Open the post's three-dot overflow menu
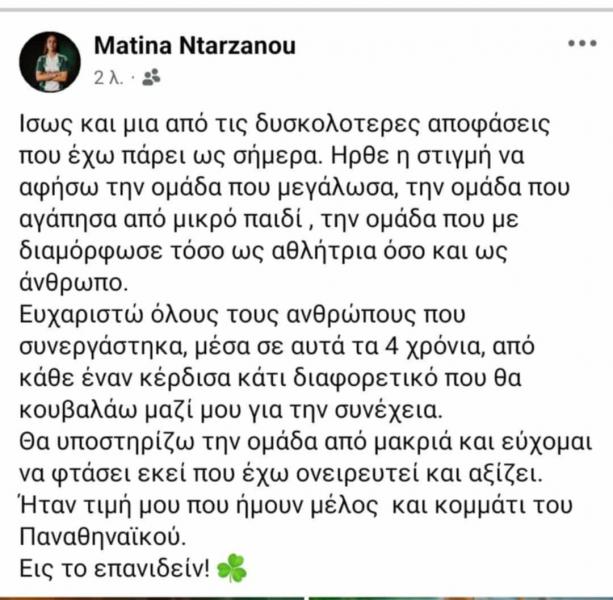Image resolution: width=613 pixels, height=600 pixels. point(581,44)
